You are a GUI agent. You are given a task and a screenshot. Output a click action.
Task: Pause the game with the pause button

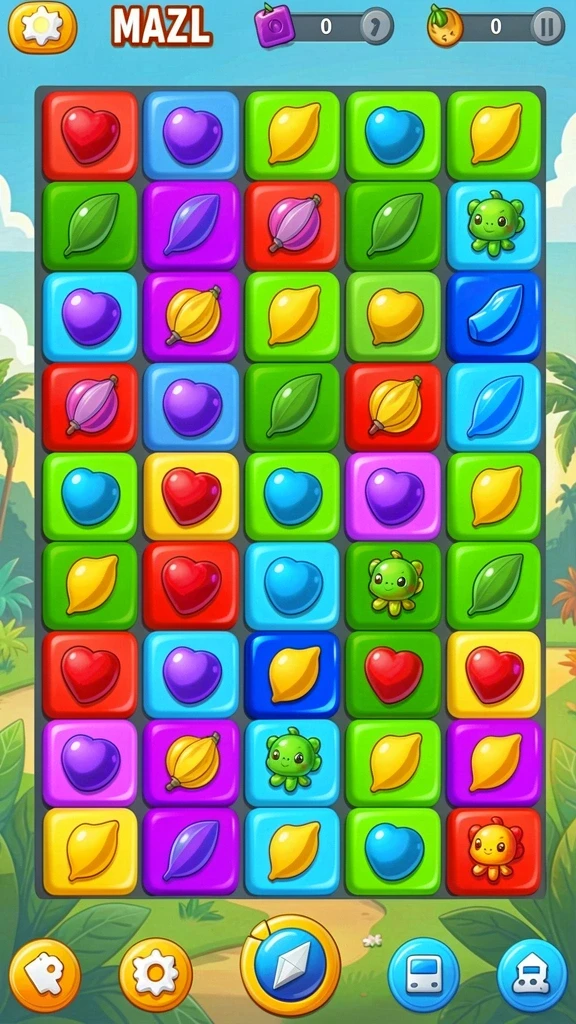tap(547, 27)
